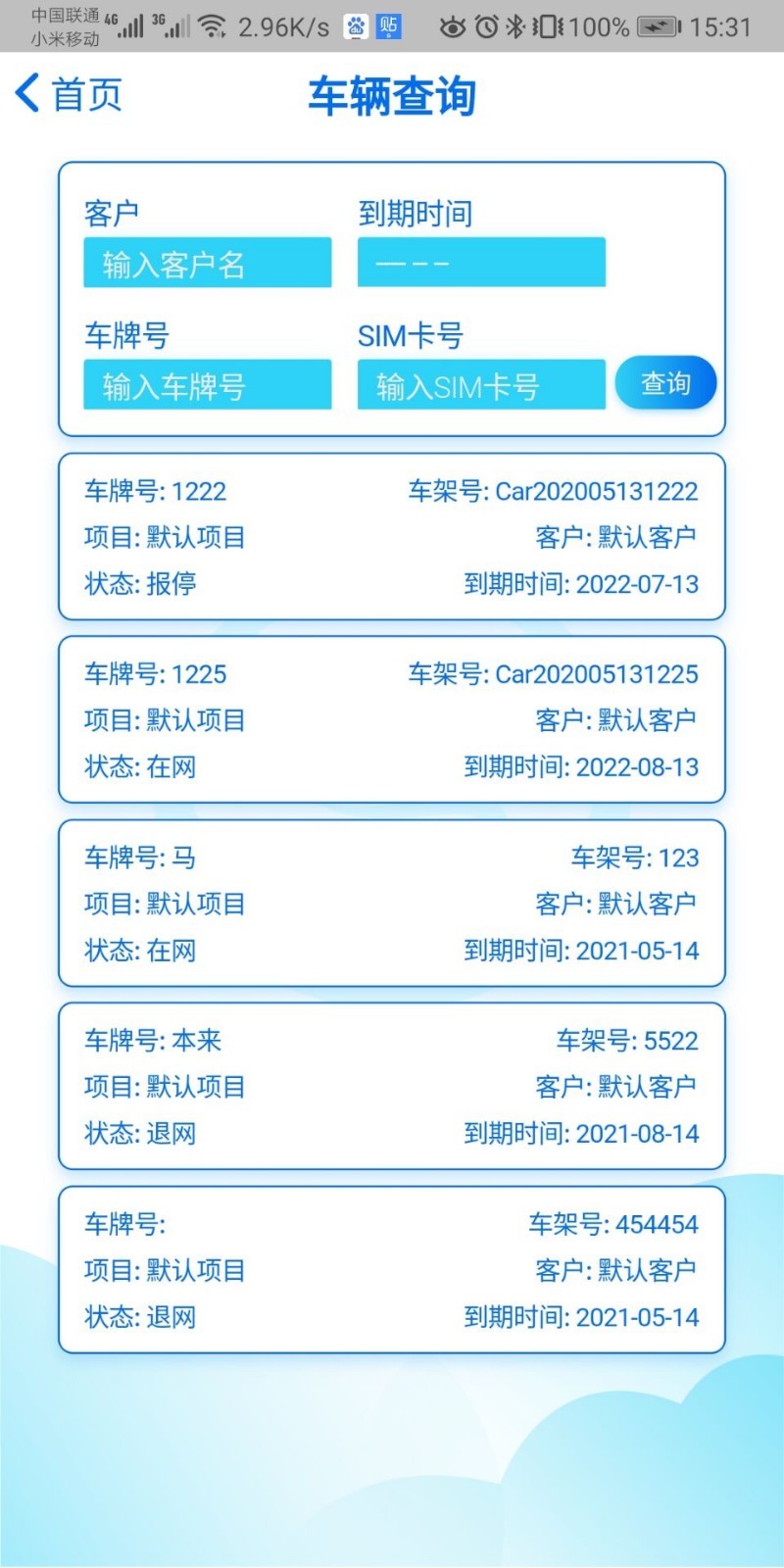View vehicle card with plate 马

(x=392, y=904)
